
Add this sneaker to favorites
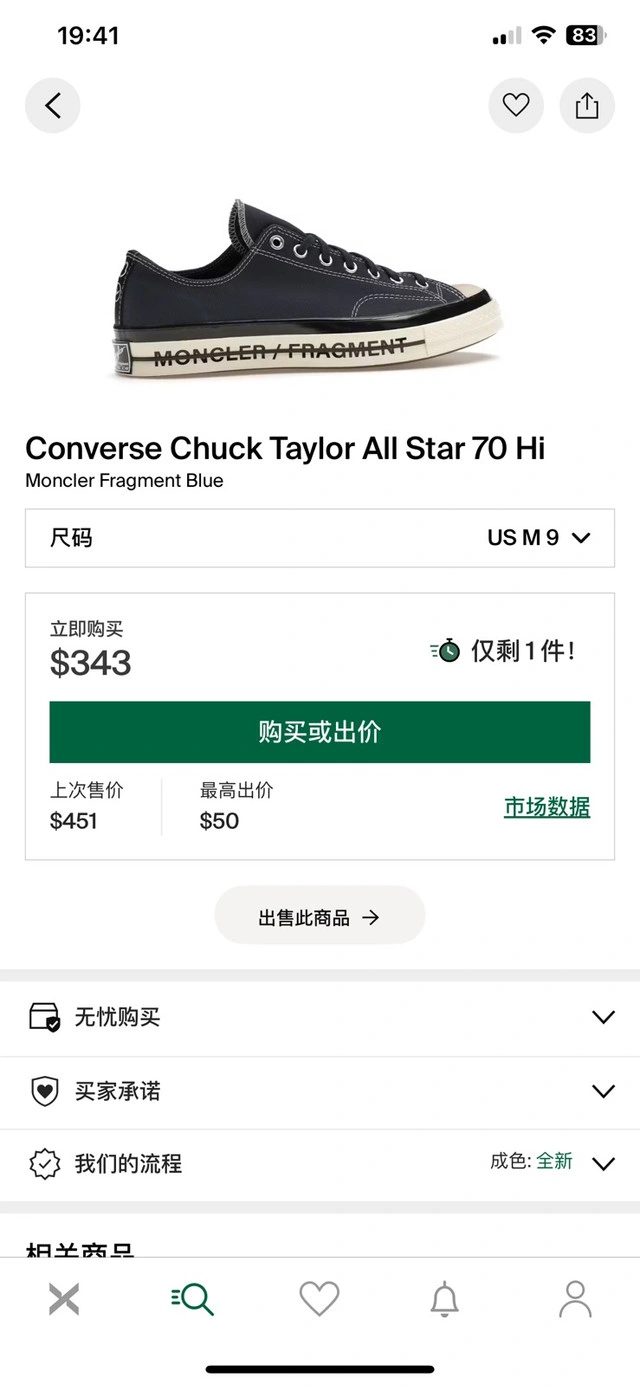(x=515, y=105)
